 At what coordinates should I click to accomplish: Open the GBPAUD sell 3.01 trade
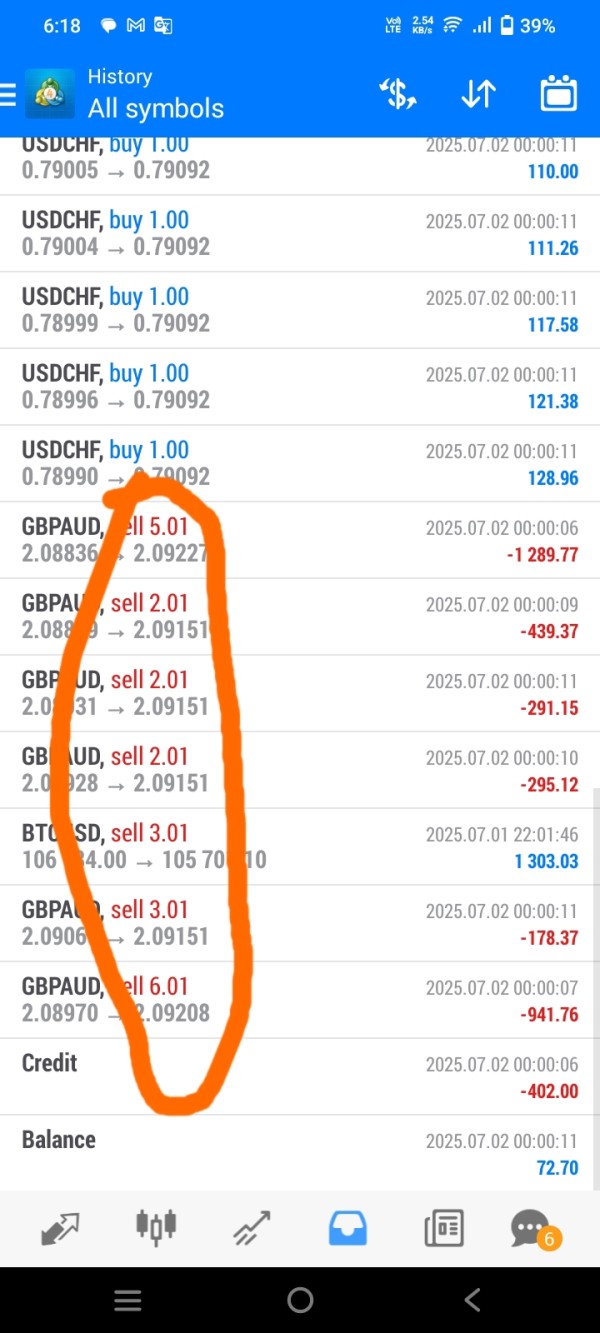300,923
